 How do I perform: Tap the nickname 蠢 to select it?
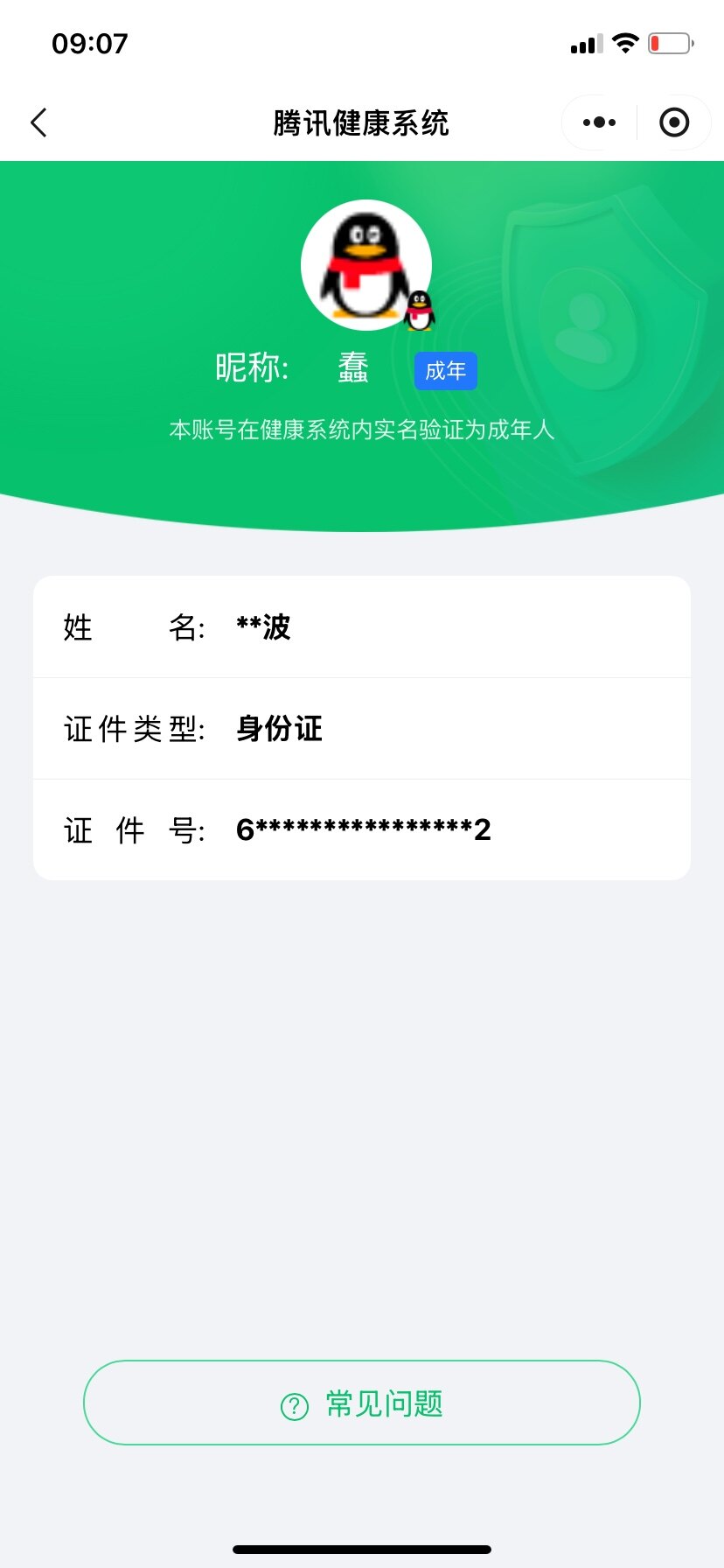pyautogui.click(x=353, y=367)
